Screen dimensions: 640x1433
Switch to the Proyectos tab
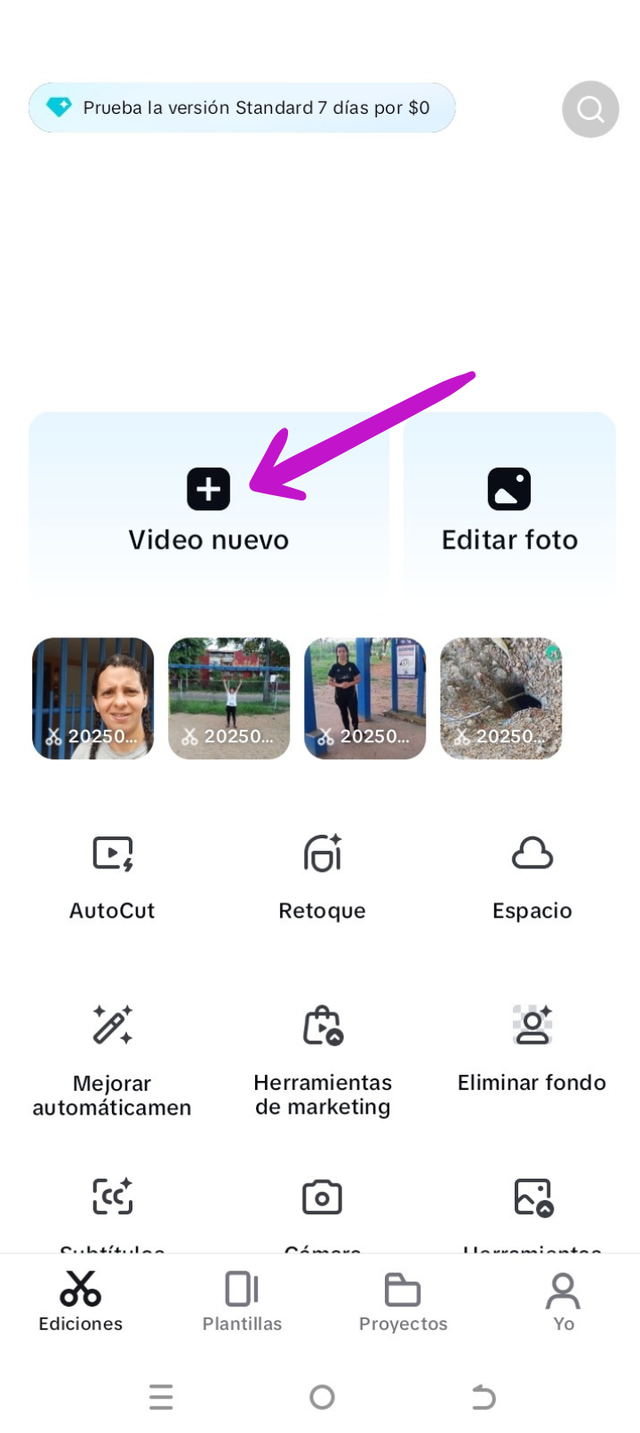click(403, 1300)
